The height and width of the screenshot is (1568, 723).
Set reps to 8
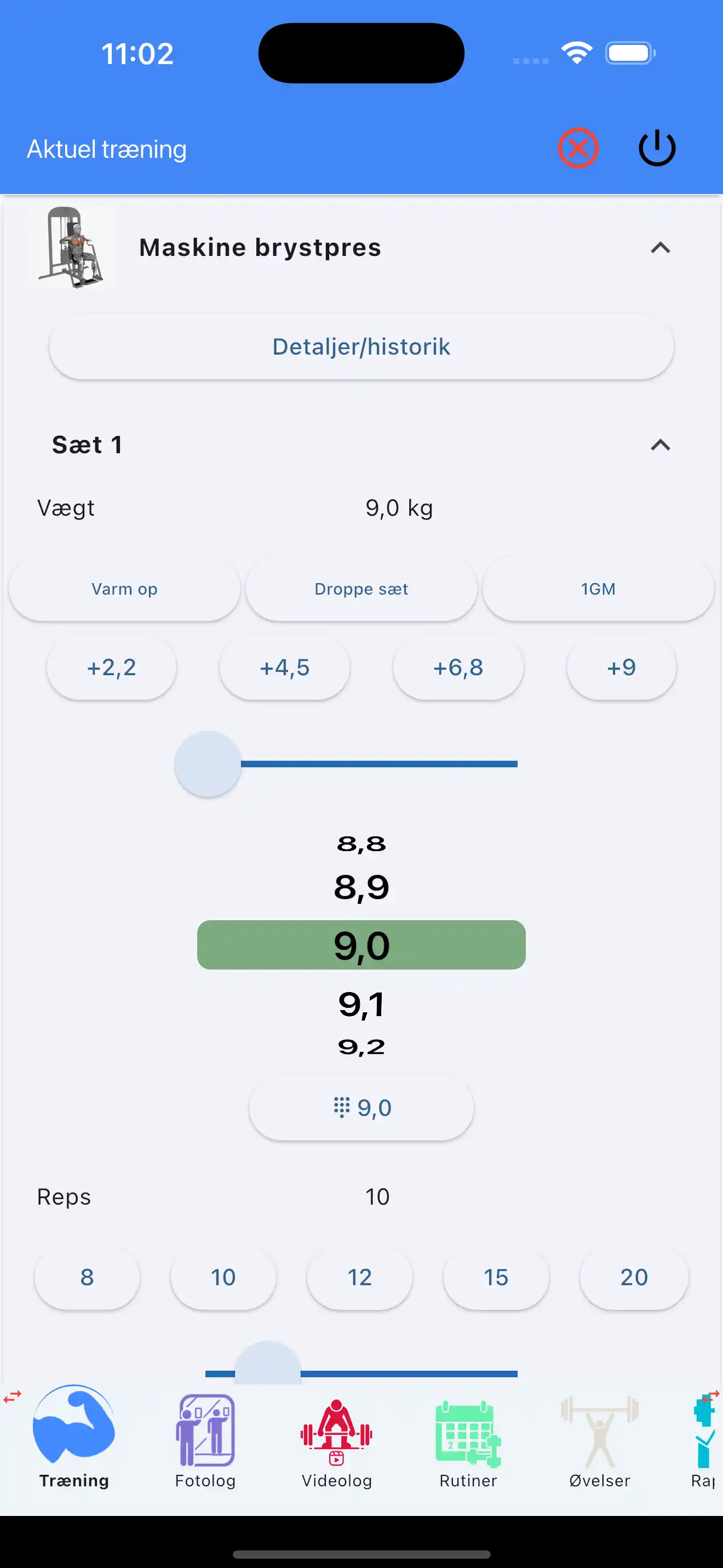point(87,1277)
